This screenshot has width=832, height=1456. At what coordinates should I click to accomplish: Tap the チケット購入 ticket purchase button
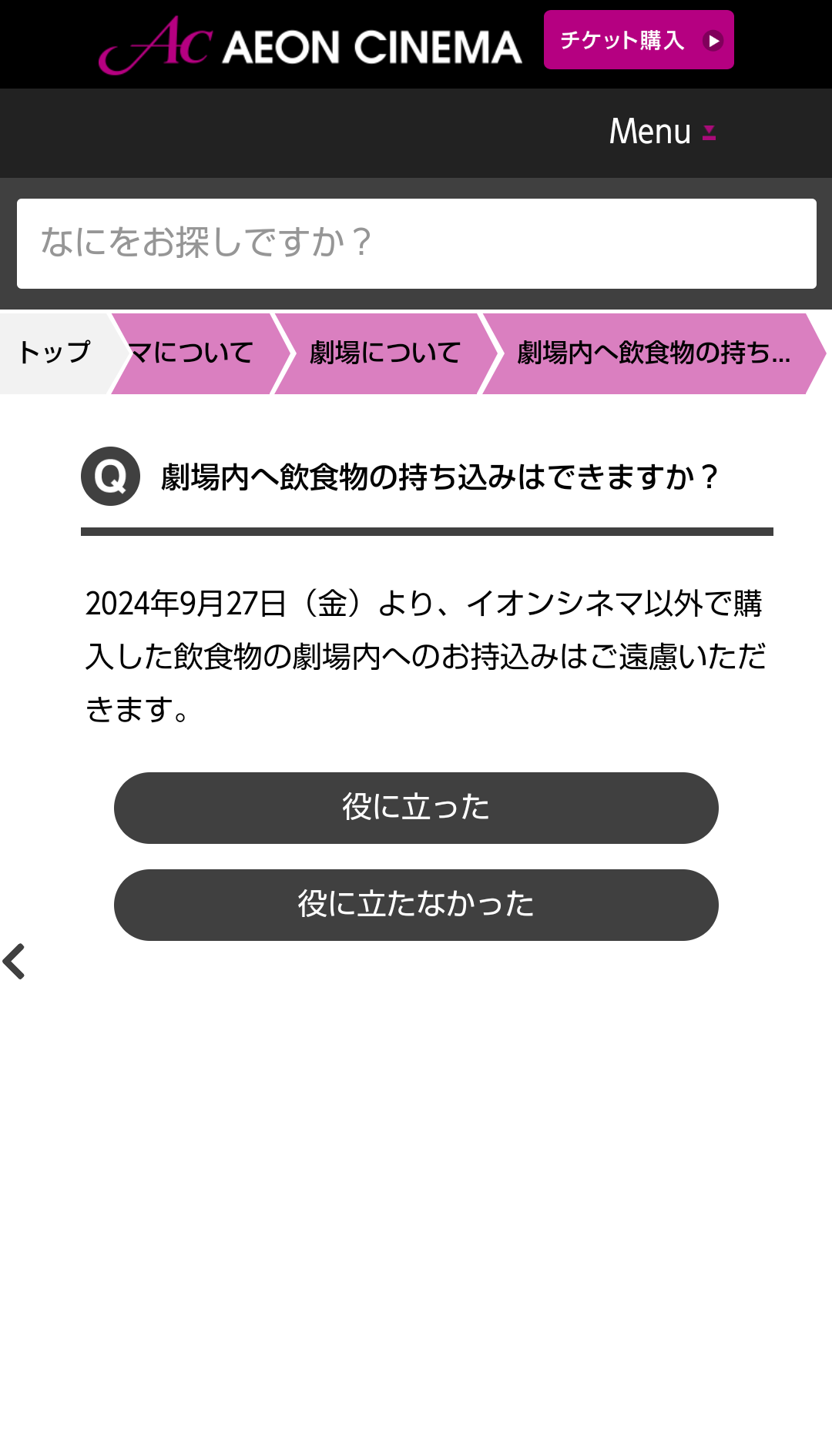pyautogui.click(x=638, y=40)
